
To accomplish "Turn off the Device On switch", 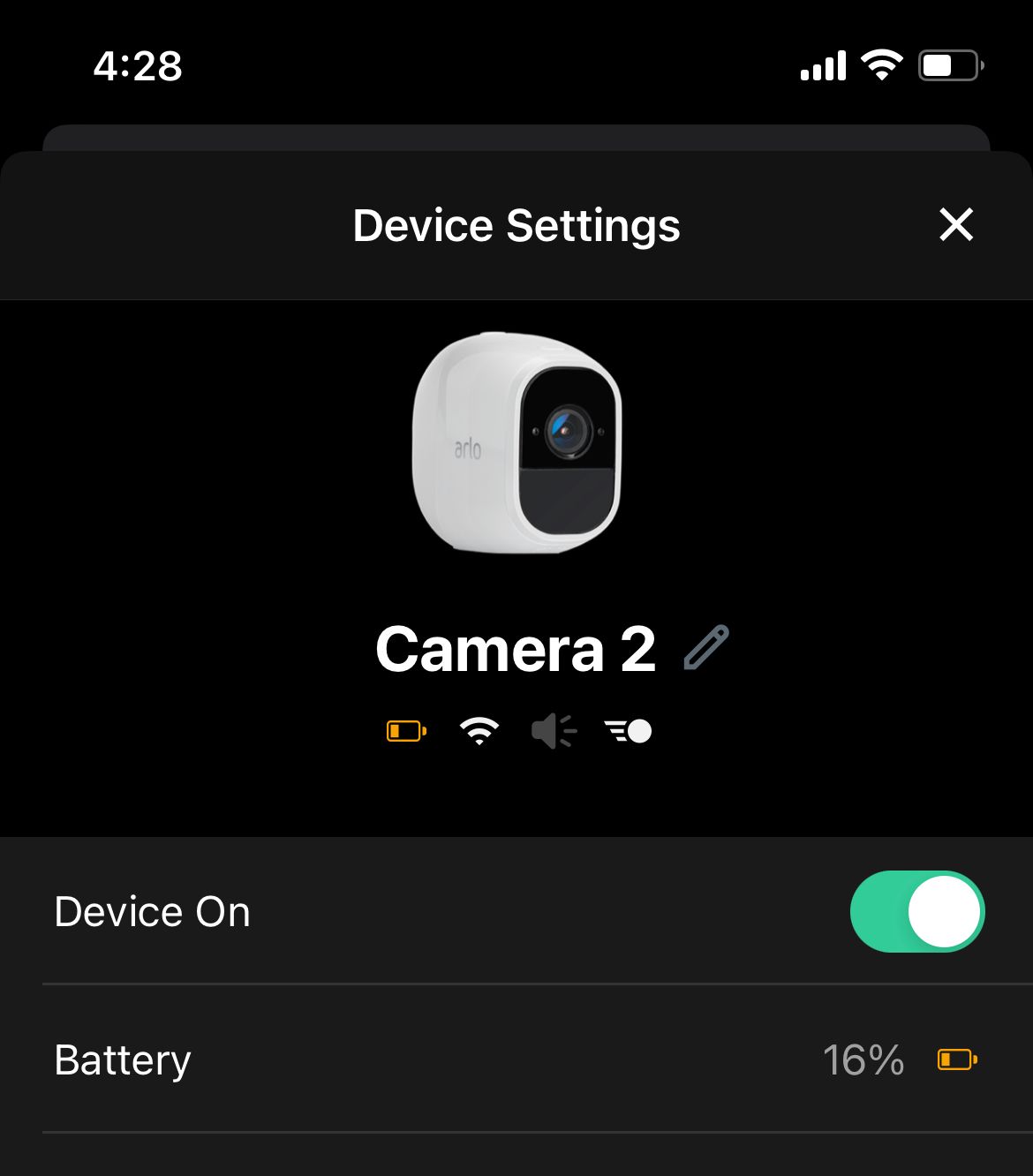I will tap(916, 912).
